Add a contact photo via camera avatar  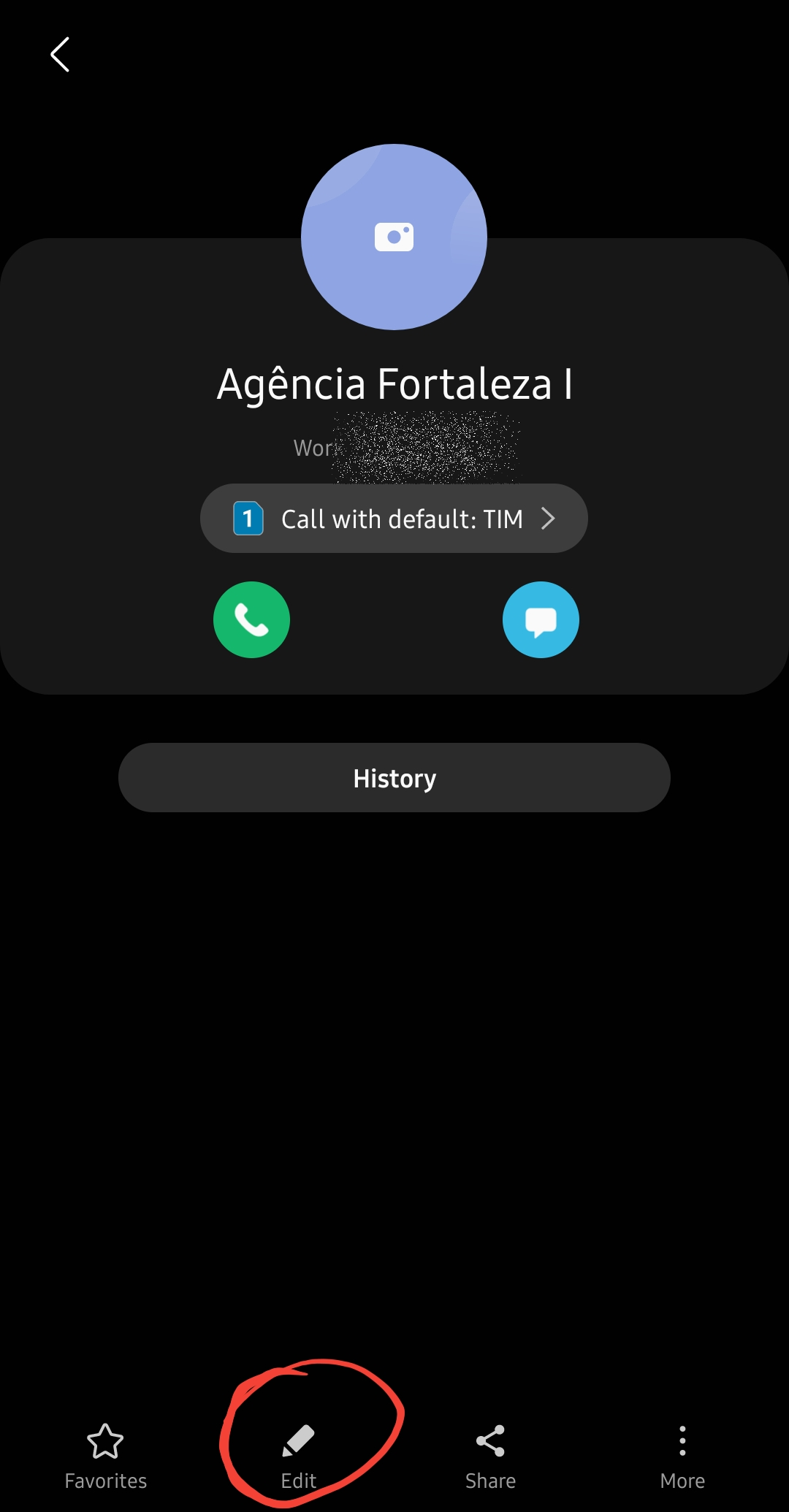(394, 237)
